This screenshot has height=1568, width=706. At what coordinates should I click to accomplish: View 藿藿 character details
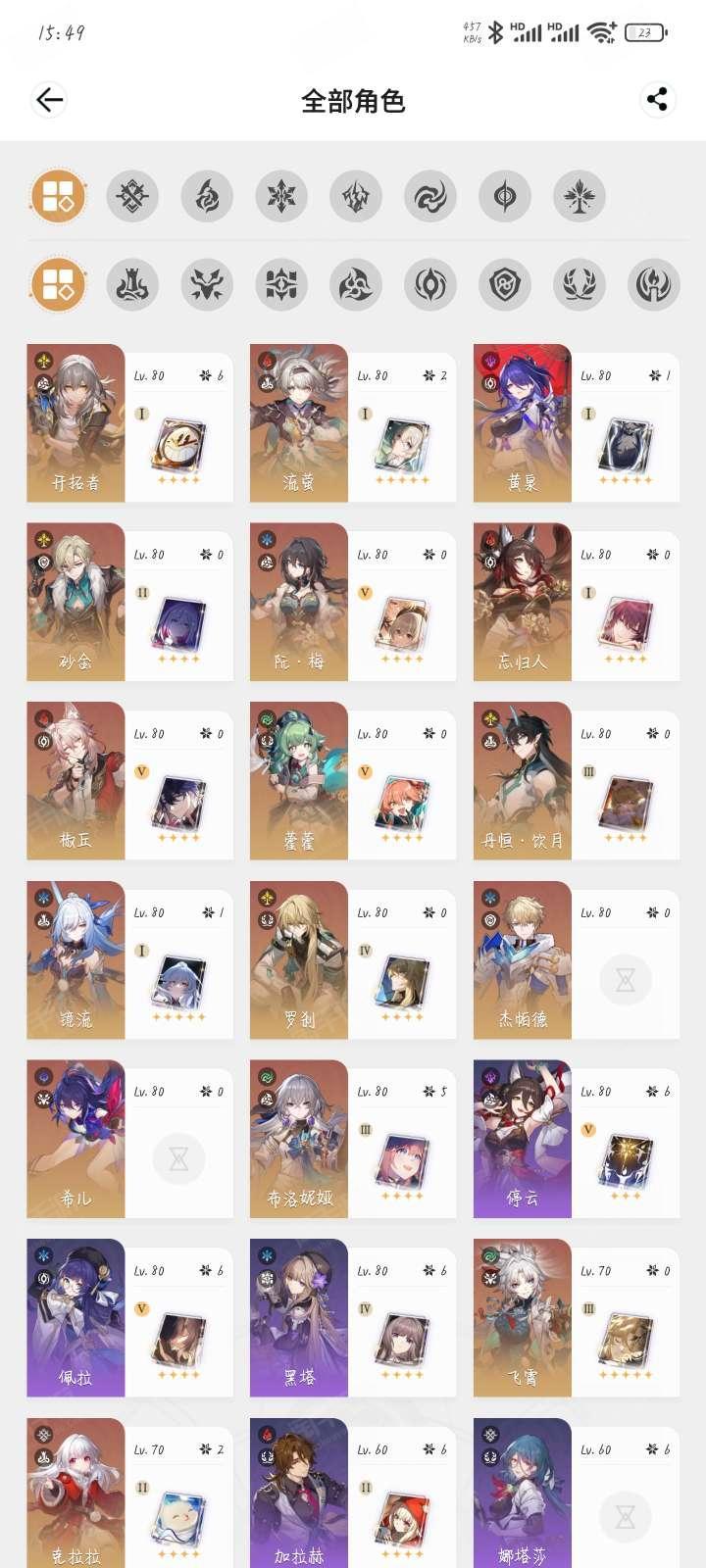(x=353, y=781)
